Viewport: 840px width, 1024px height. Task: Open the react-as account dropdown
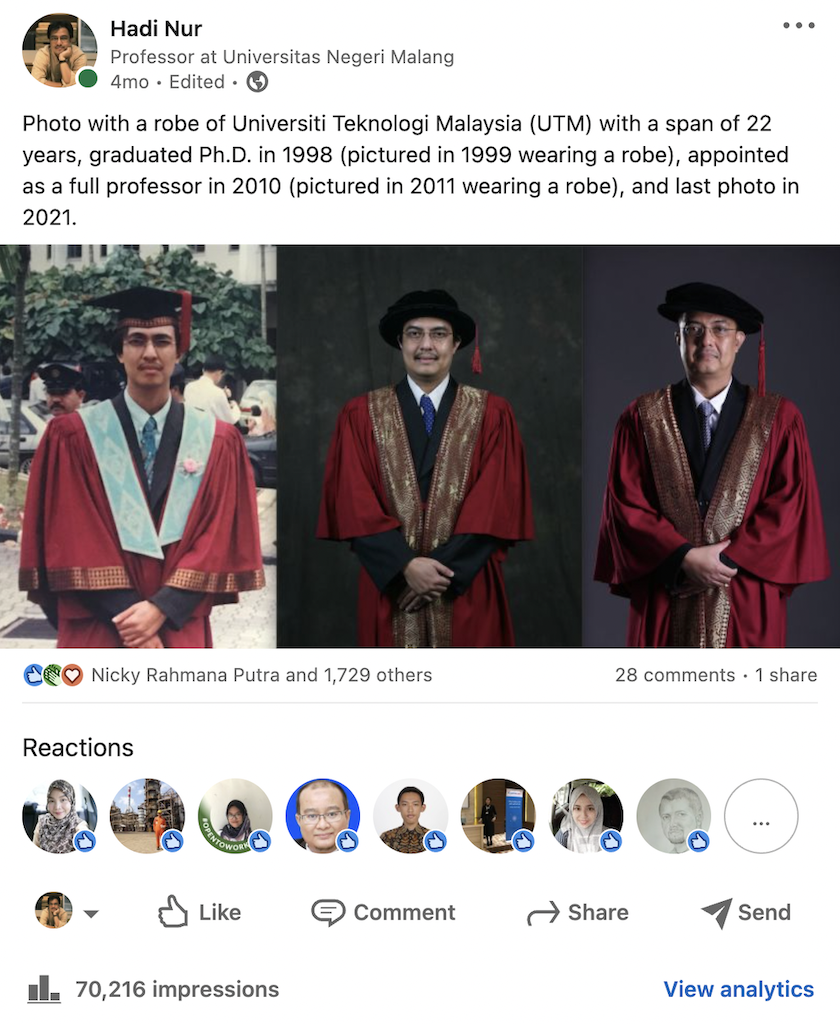pos(90,913)
